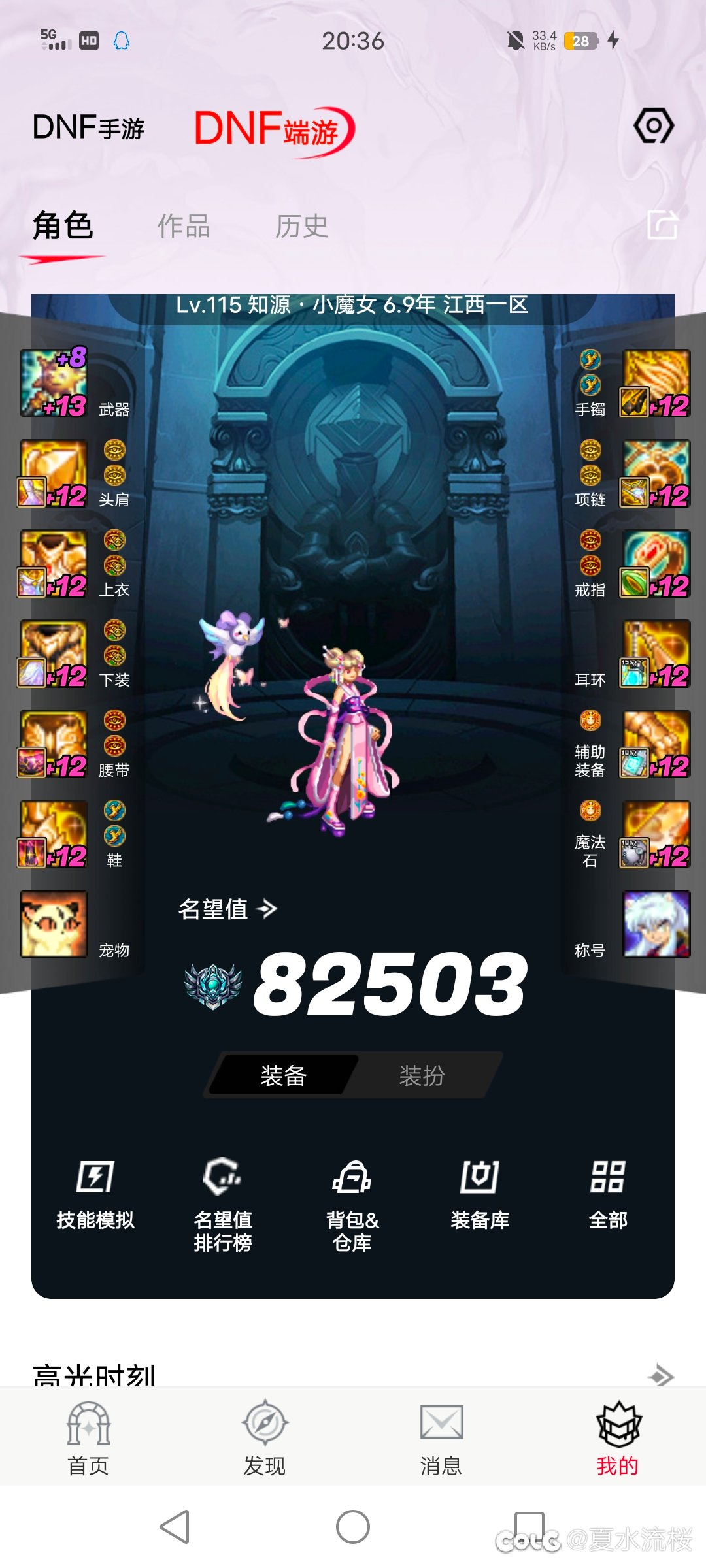The height and width of the screenshot is (1568, 706).
Task: Open 名望值排行榜 ranking
Action: [x=223, y=1205]
